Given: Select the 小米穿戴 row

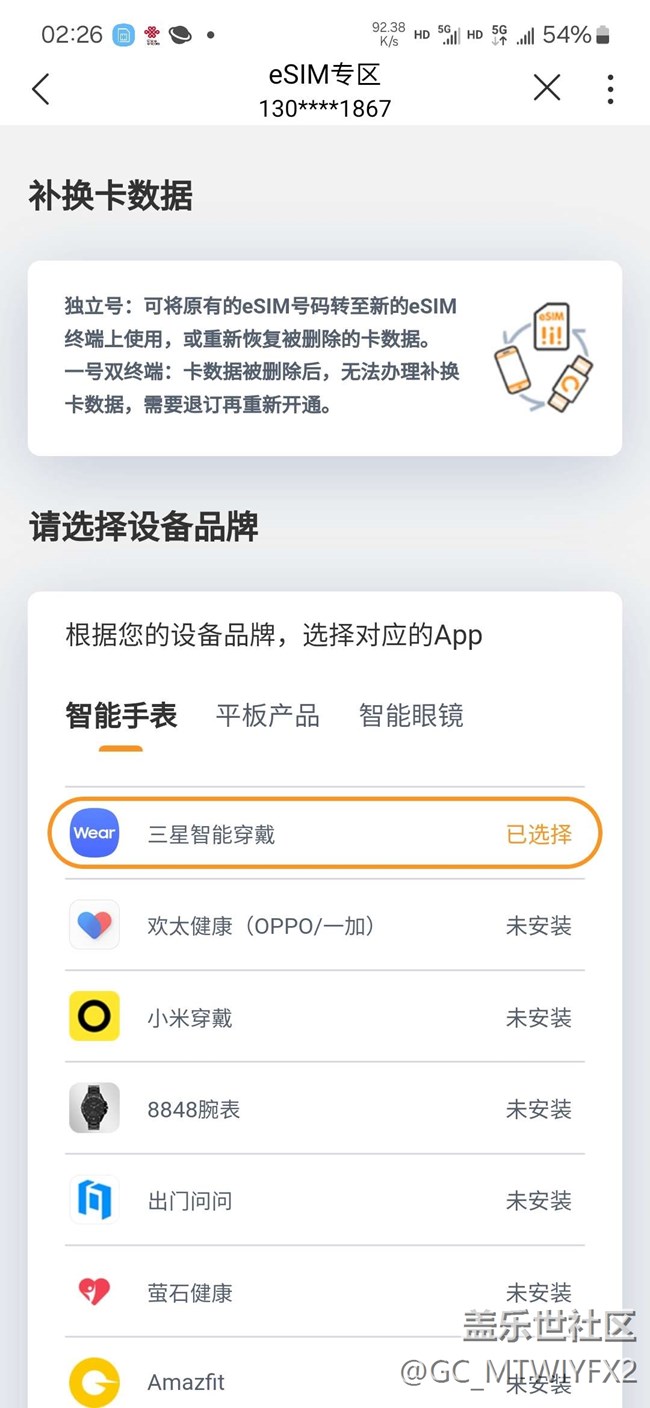Looking at the screenshot, I should coord(325,1018).
